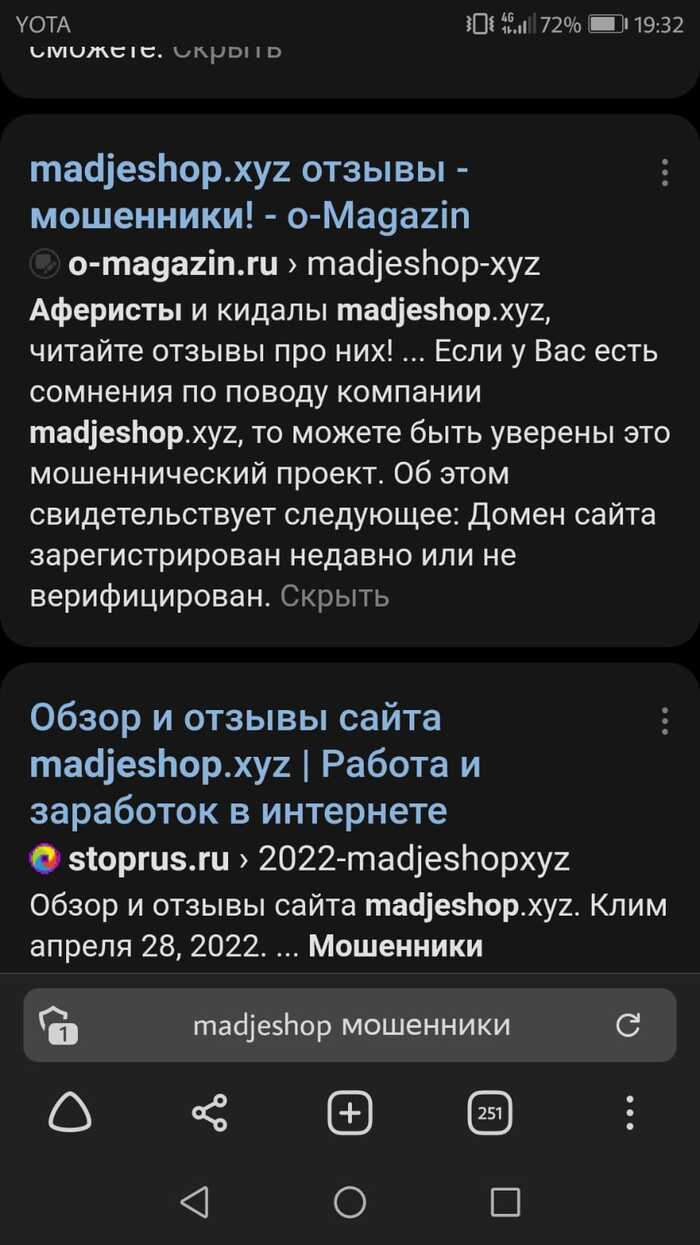The width and height of the screenshot is (700, 1245).
Task: Open the site protection shield icon
Action: click(x=58, y=1025)
